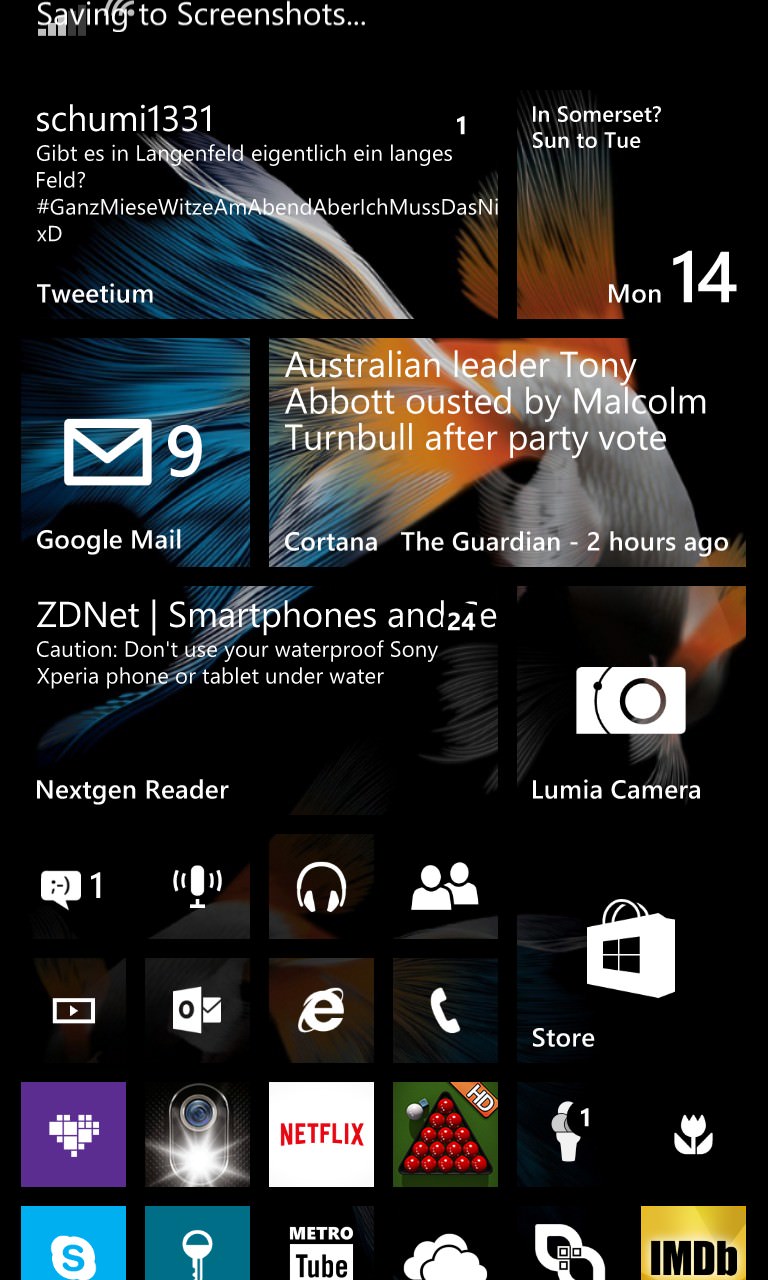Open the People tile
The width and height of the screenshot is (768, 1280).
click(x=445, y=886)
